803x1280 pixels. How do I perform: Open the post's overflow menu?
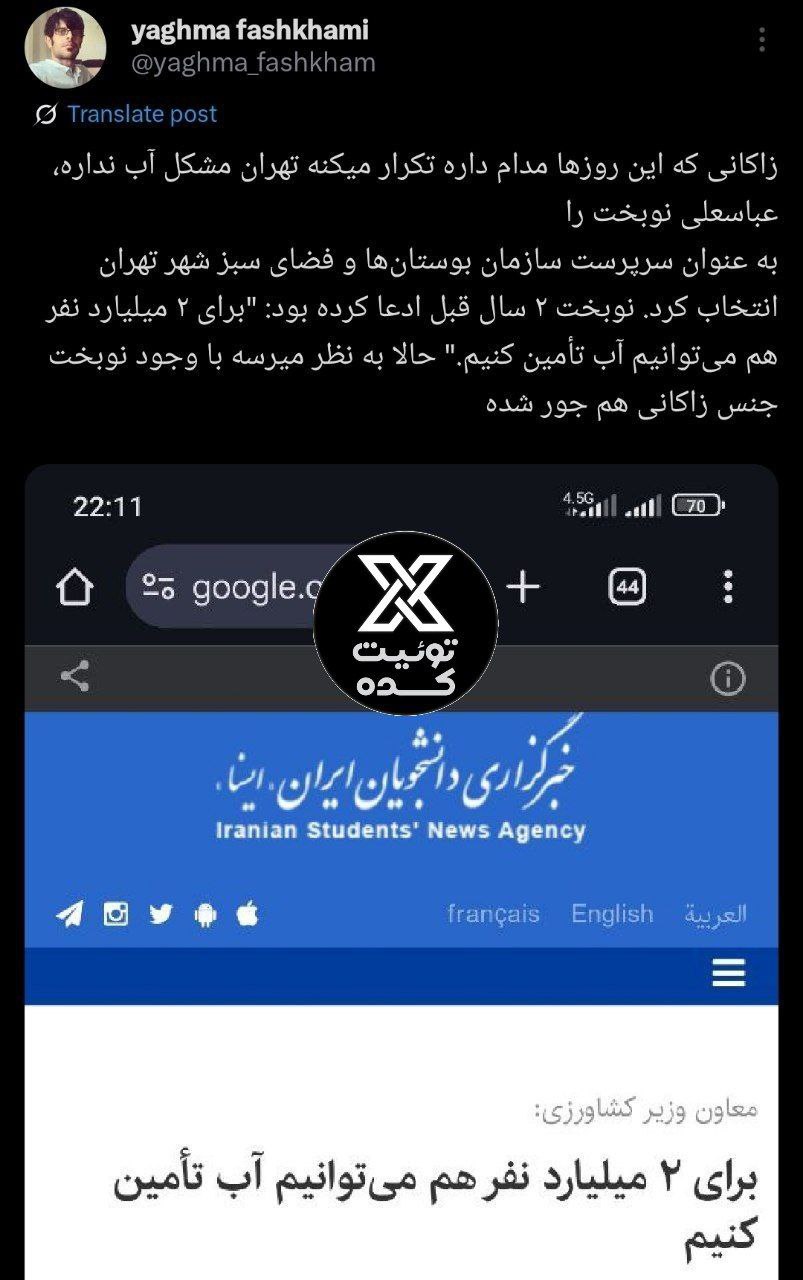(x=762, y=40)
